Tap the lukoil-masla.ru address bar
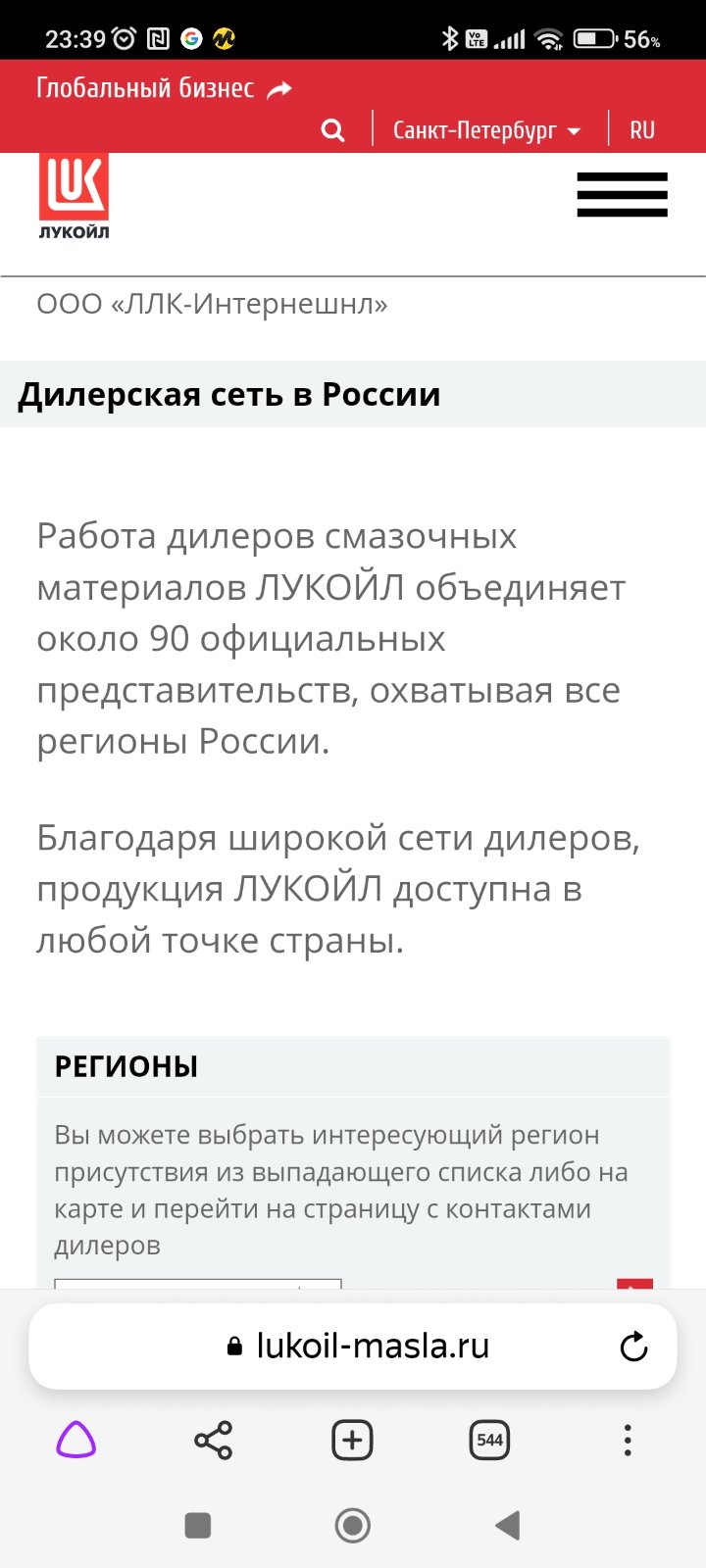 point(353,1346)
